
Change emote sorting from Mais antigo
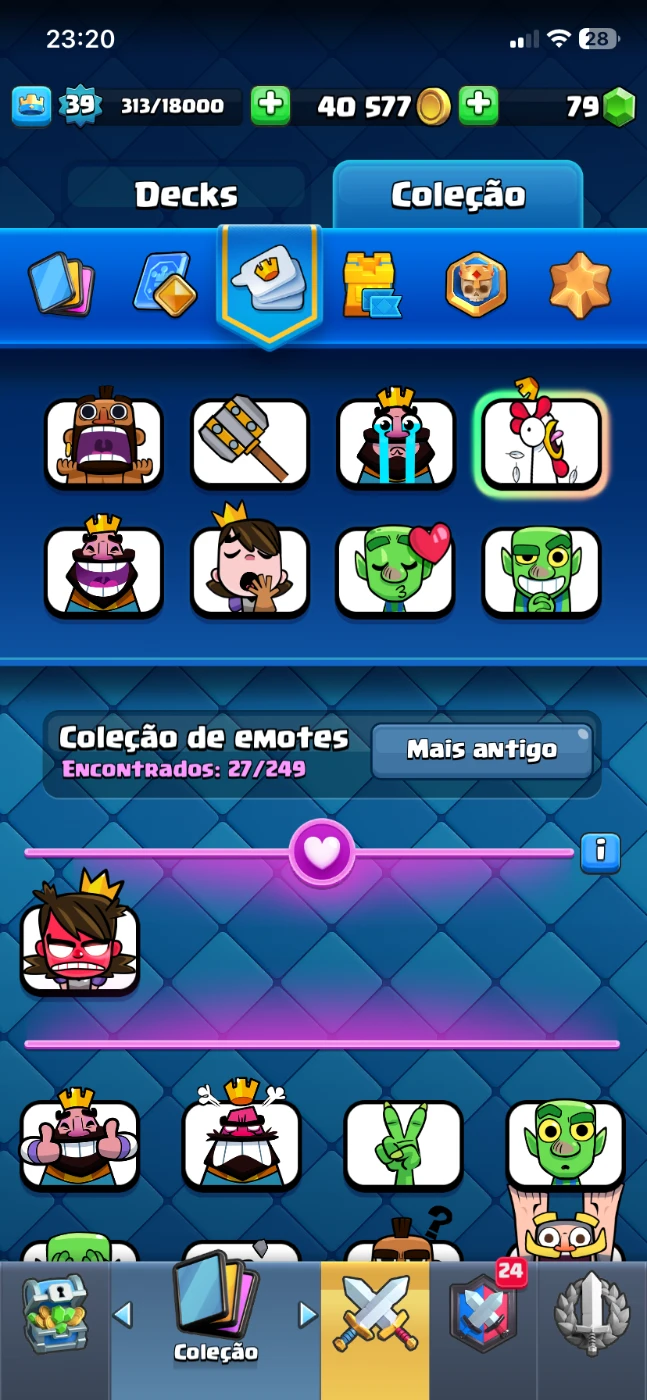(482, 750)
